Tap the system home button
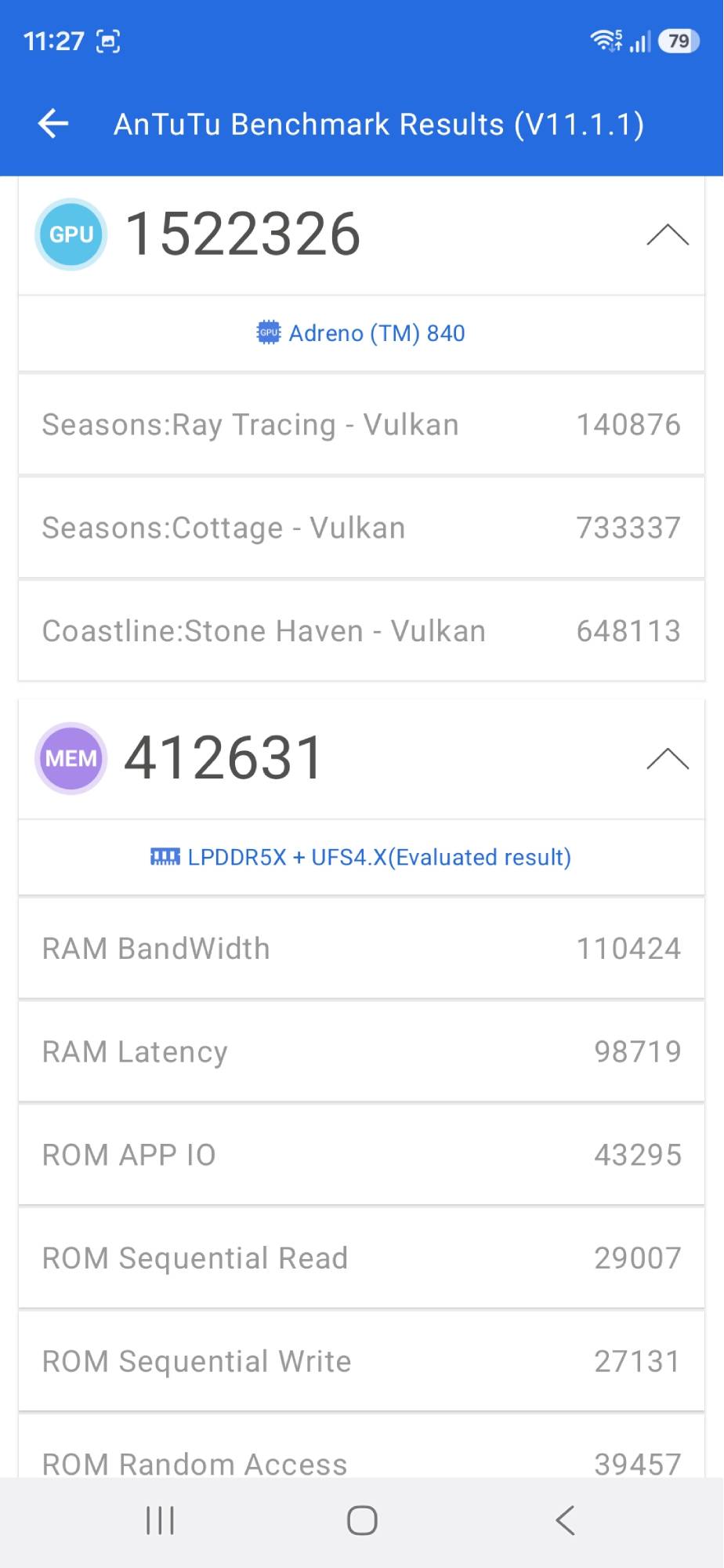Viewport: 724px width, 1568px height. tap(362, 1520)
